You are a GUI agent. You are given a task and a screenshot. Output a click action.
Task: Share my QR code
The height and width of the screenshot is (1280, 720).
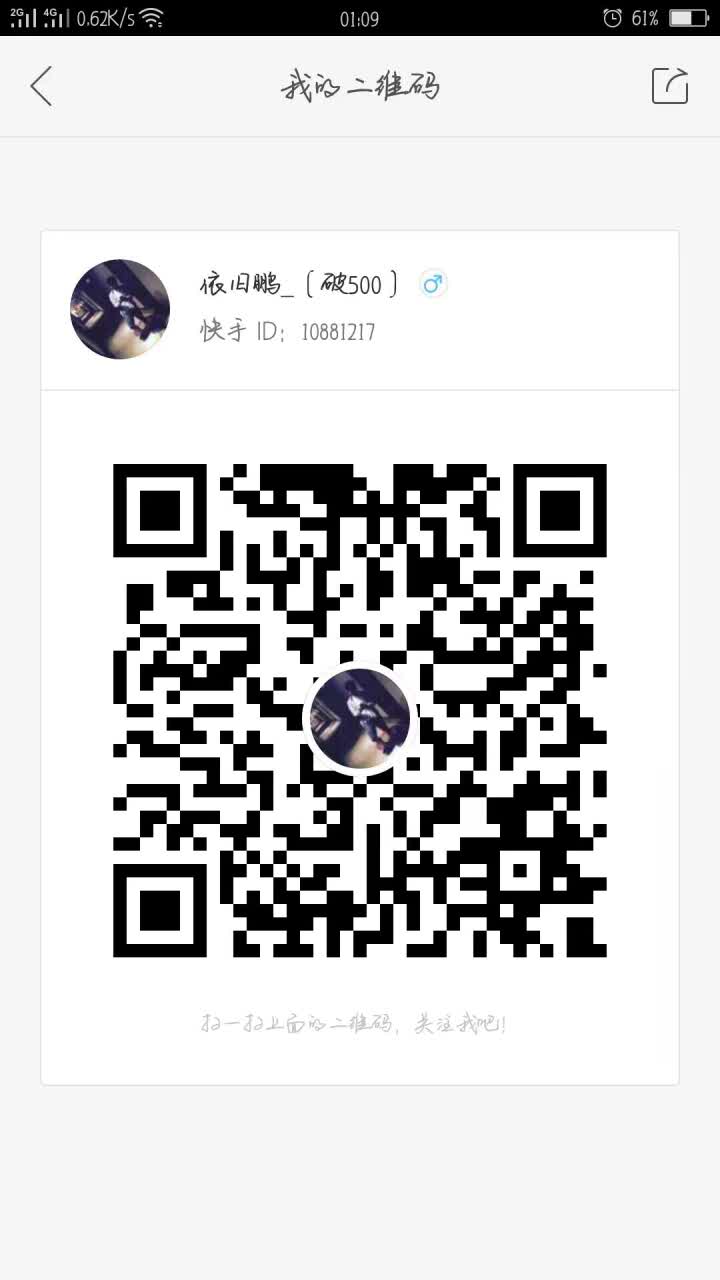670,86
